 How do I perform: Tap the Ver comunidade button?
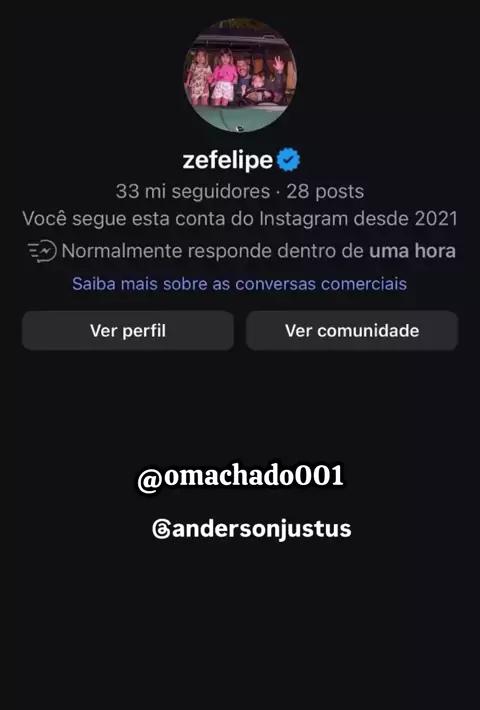tap(352, 331)
